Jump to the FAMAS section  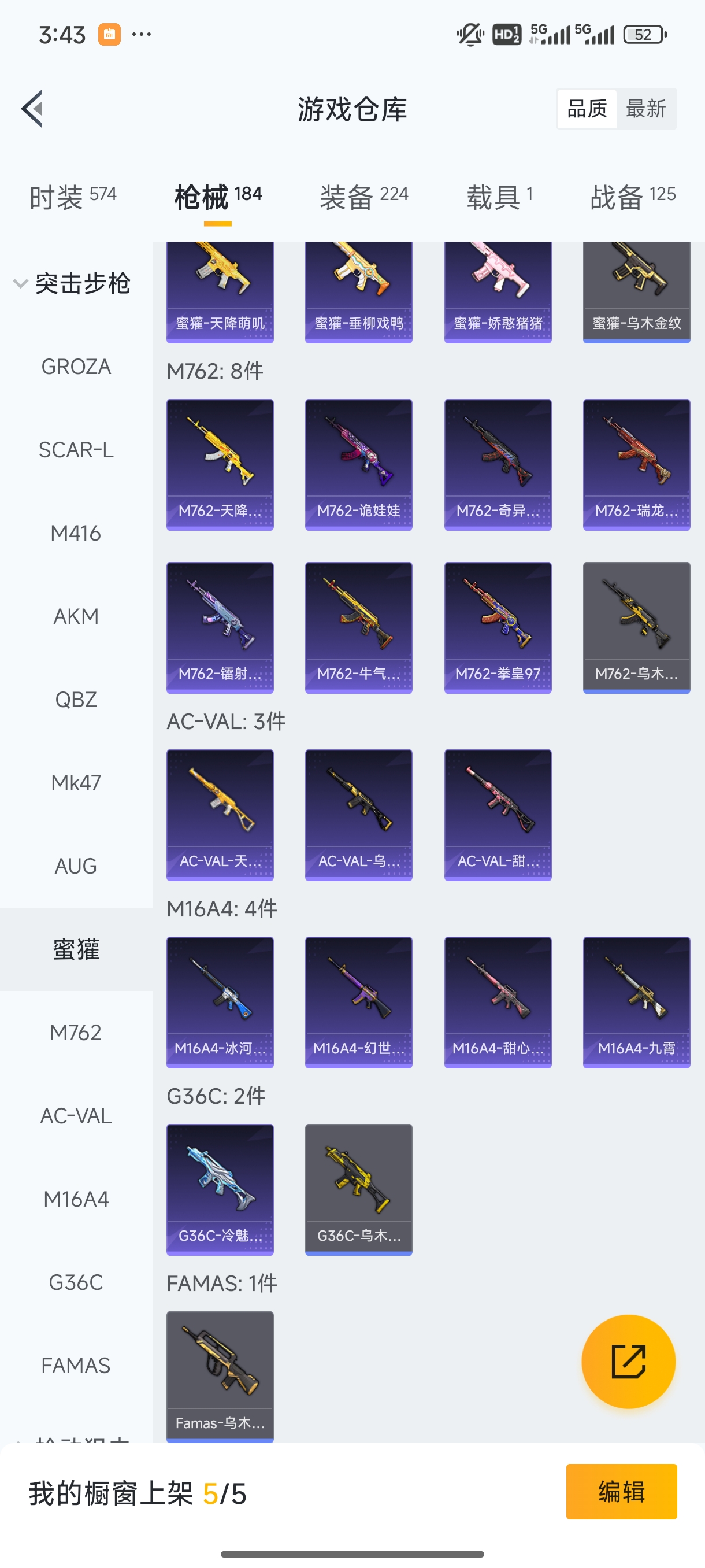[x=76, y=1365]
